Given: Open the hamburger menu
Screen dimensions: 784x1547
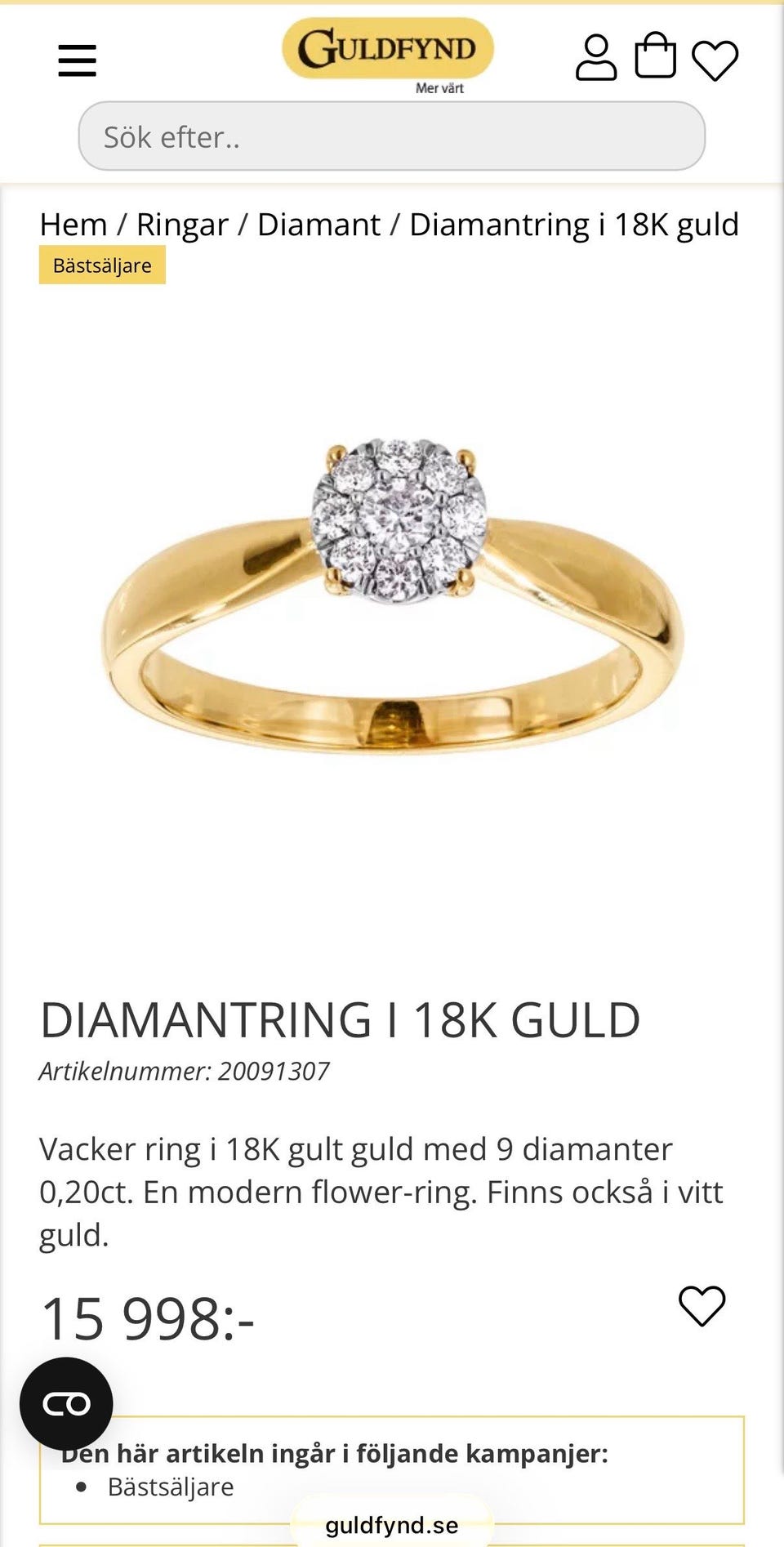Looking at the screenshot, I should [x=77, y=60].
